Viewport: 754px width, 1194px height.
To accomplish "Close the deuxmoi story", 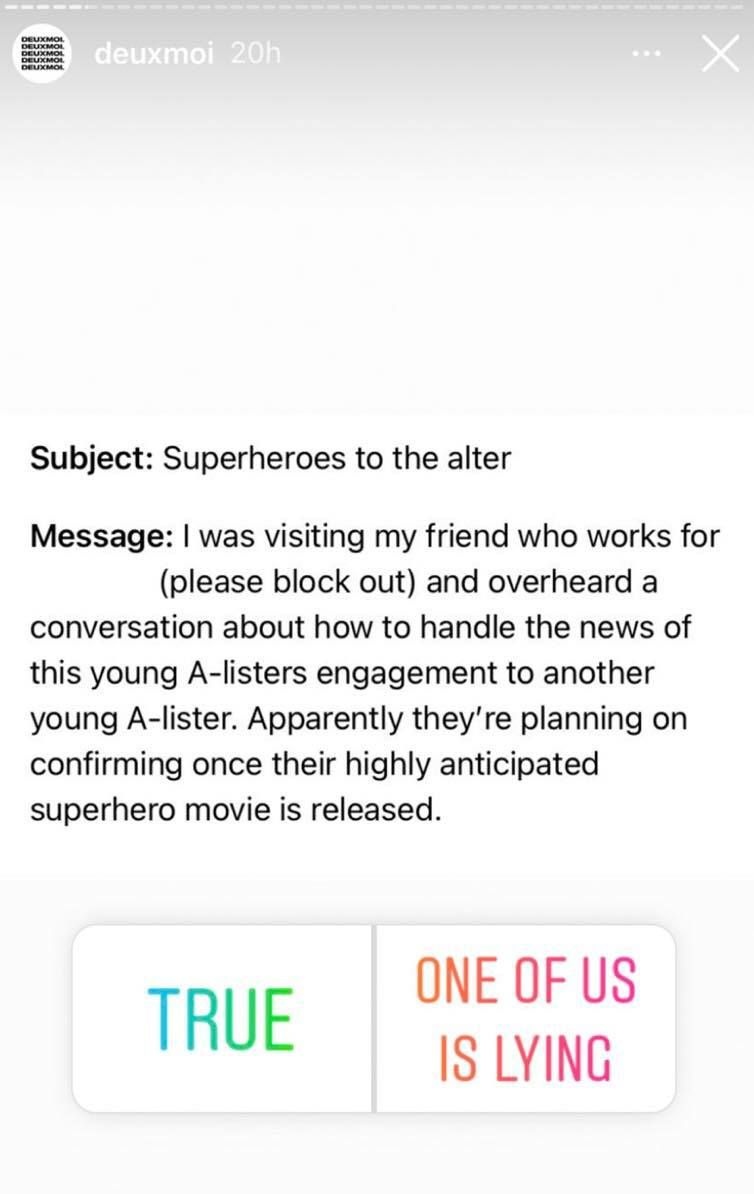I will coord(719,54).
